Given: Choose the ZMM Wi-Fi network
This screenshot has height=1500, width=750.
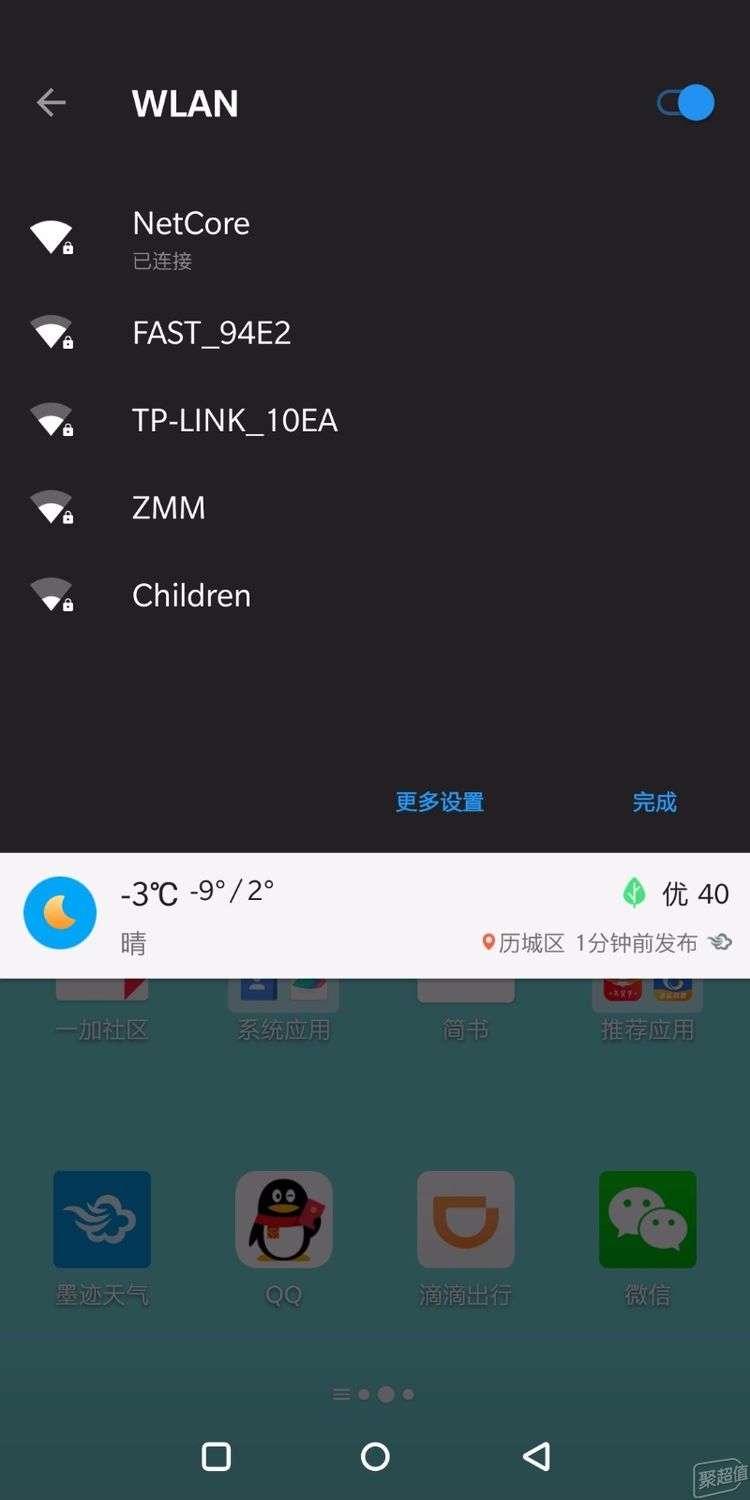Looking at the screenshot, I should click(x=168, y=508).
